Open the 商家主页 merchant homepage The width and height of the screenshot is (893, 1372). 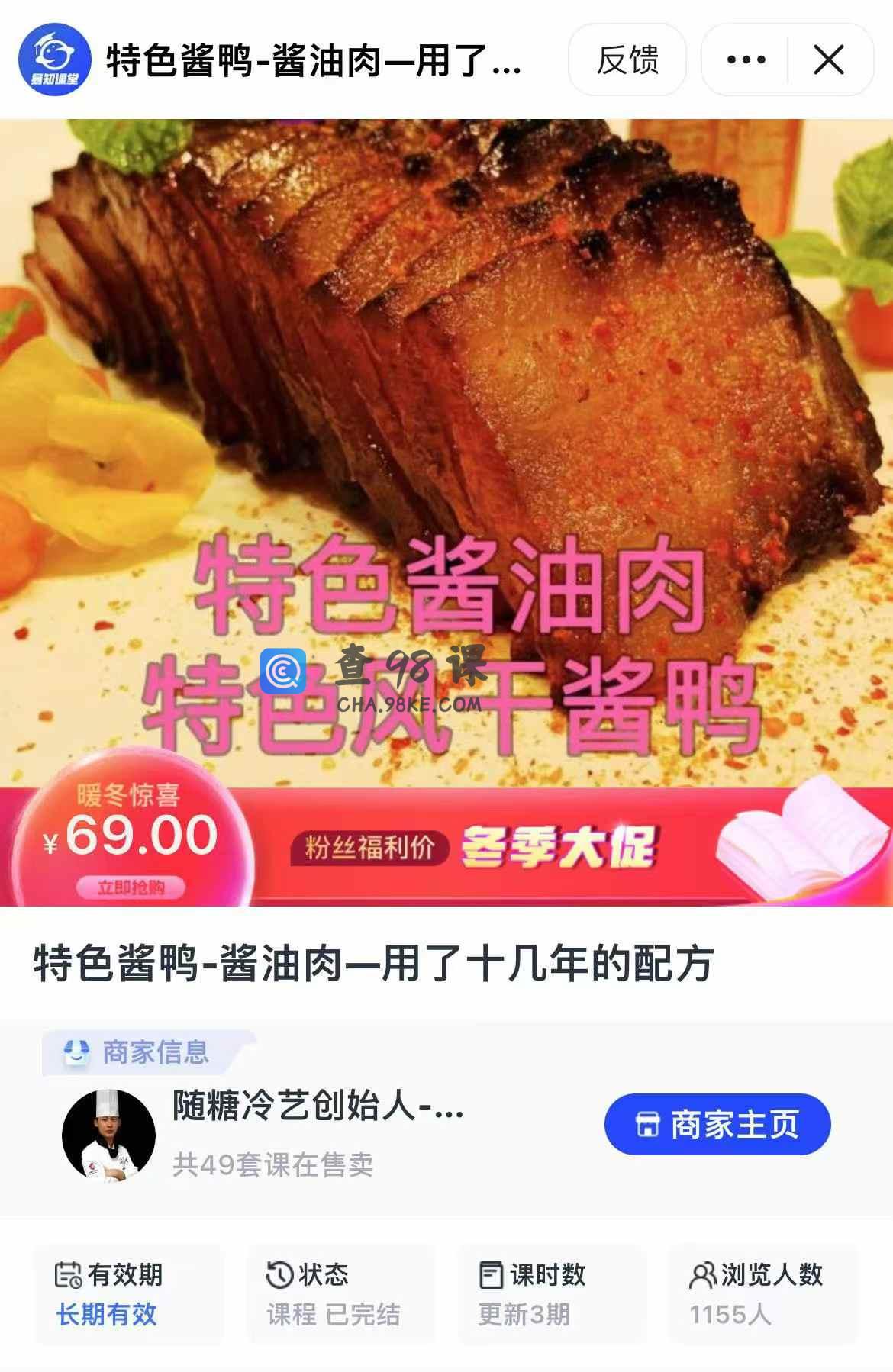pyautogui.click(x=717, y=1124)
